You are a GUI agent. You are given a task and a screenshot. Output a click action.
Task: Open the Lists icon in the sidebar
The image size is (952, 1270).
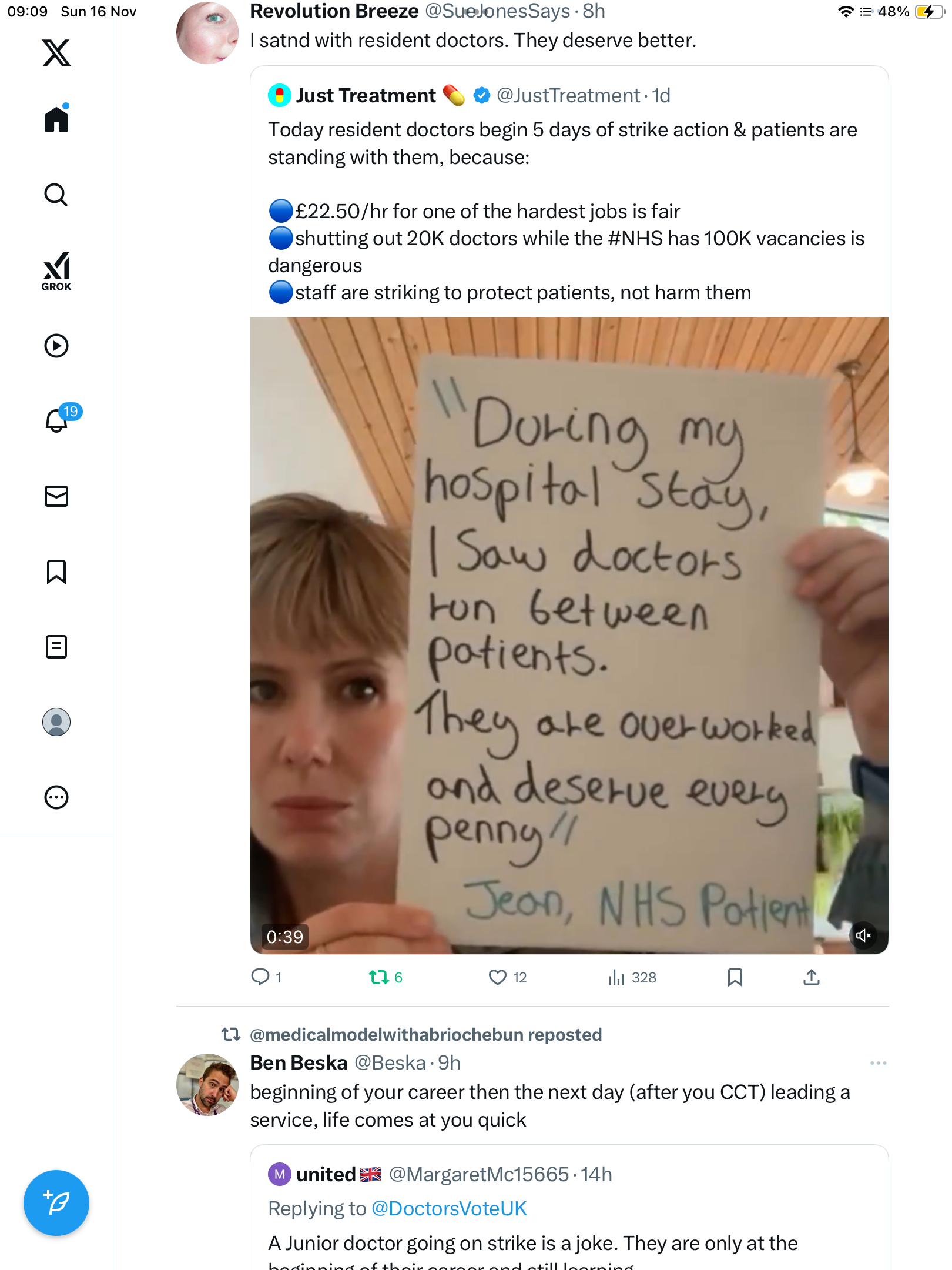pyautogui.click(x=56, y=647)
